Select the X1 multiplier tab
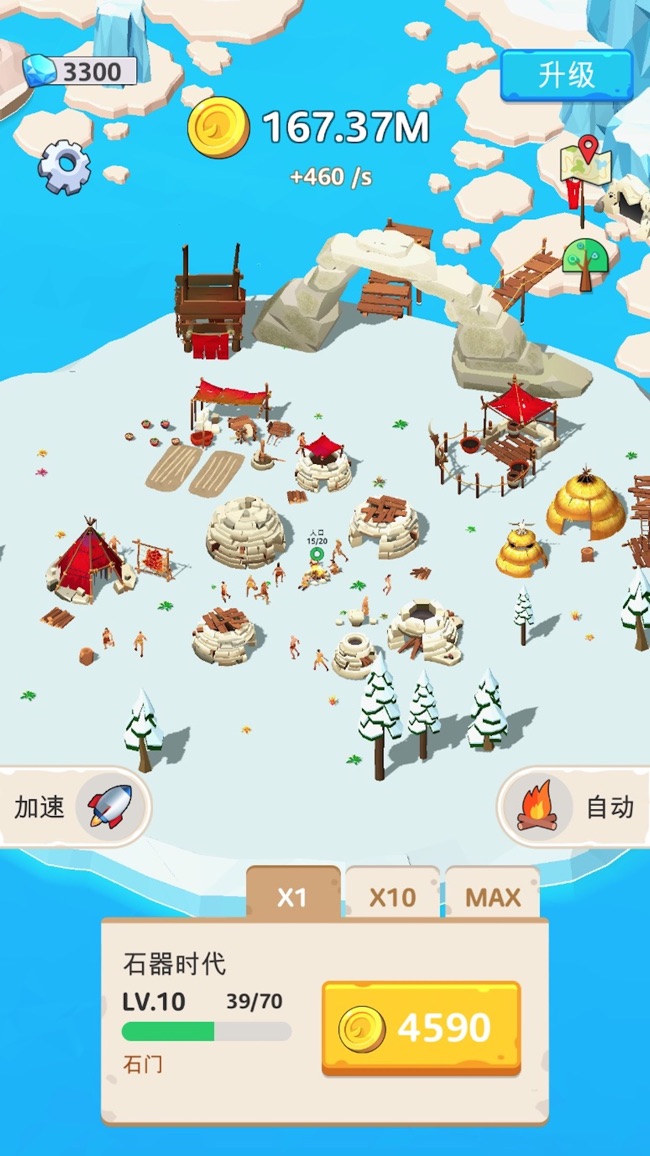 click(x=292, y=896)
